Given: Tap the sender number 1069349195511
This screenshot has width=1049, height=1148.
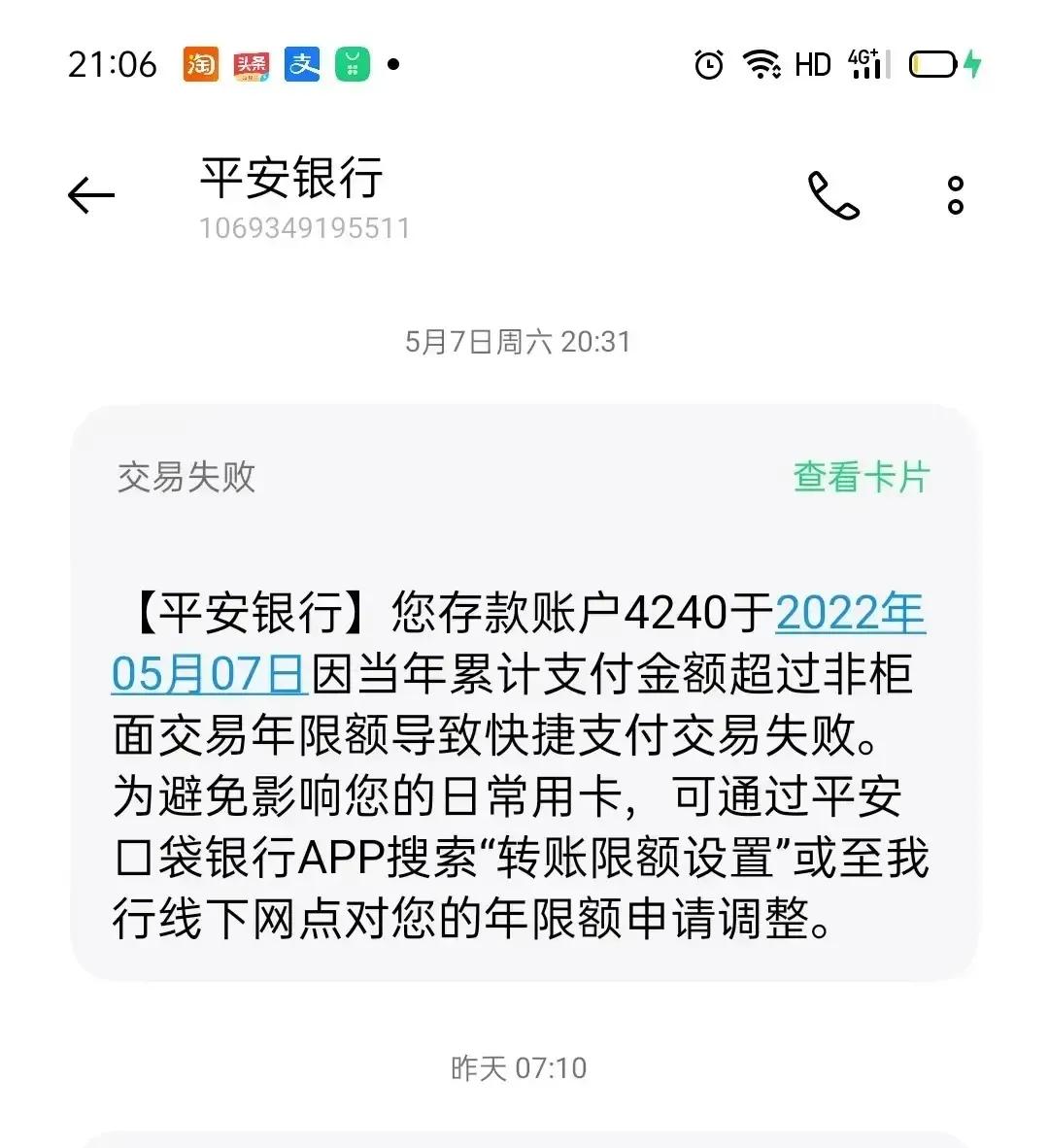Looking at the screenshot, I should [x=304, y=229].
